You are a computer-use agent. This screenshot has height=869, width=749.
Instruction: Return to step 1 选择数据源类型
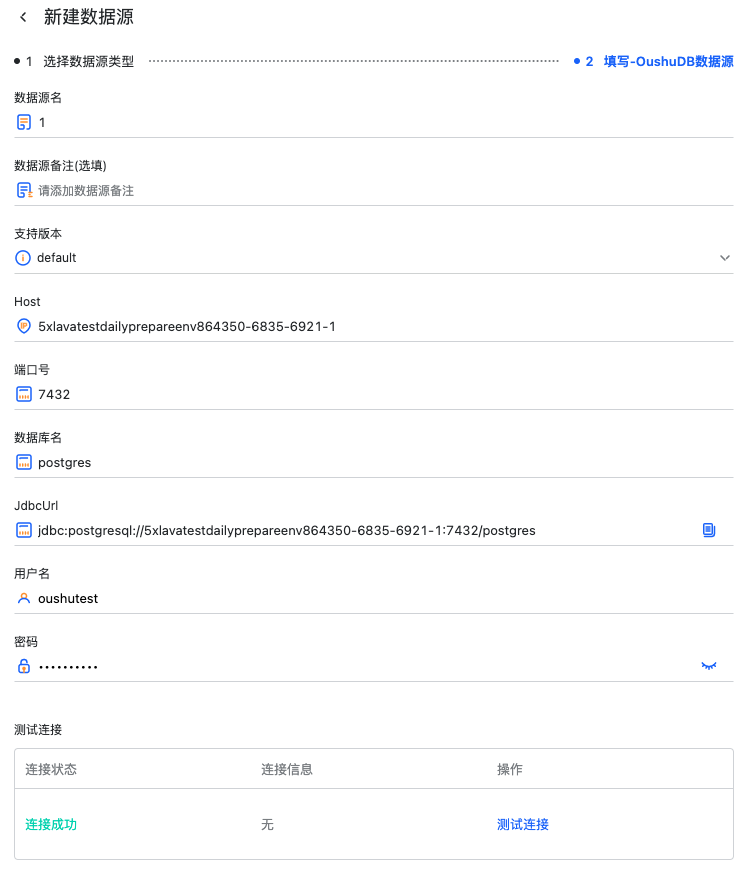pyautogui.click(x=88, y=61)
